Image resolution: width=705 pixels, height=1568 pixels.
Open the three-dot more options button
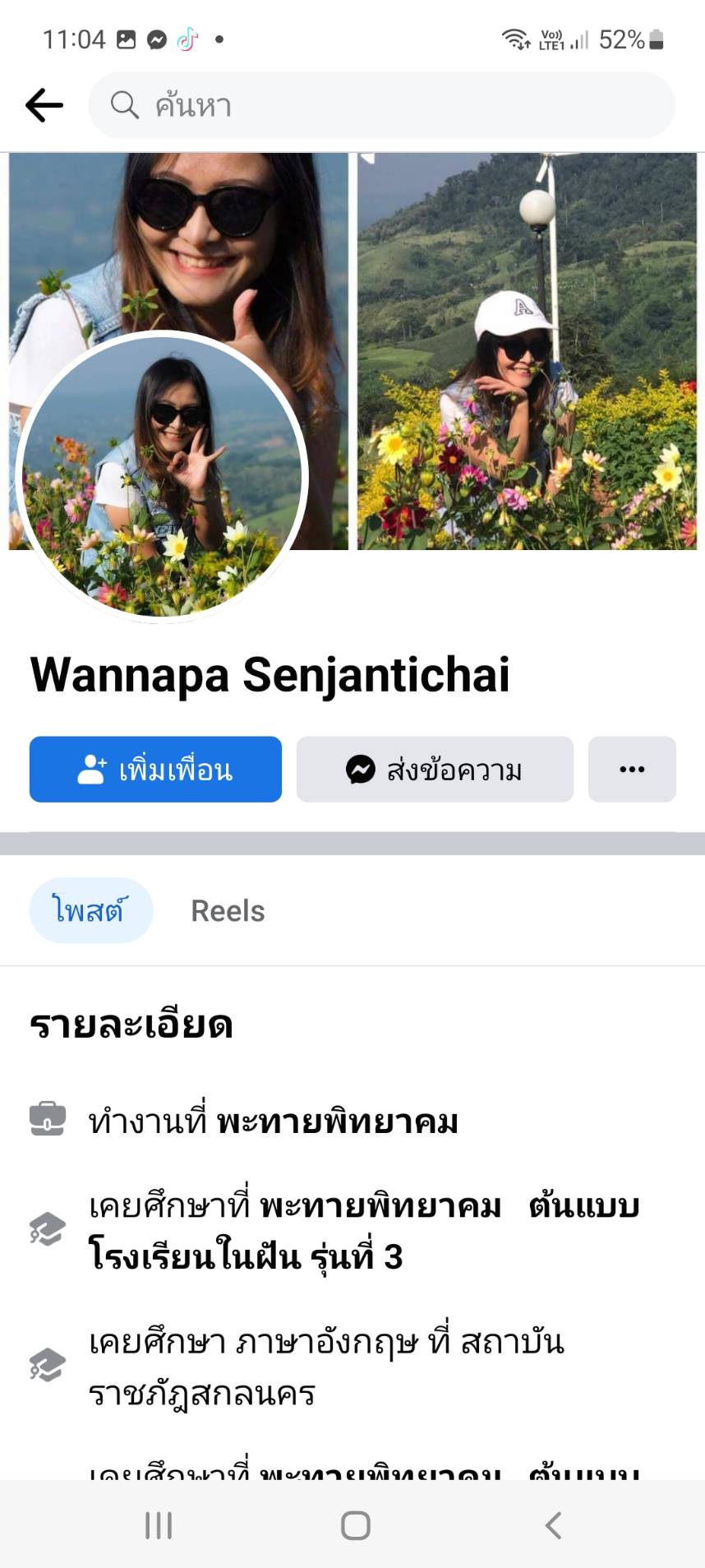631,770
